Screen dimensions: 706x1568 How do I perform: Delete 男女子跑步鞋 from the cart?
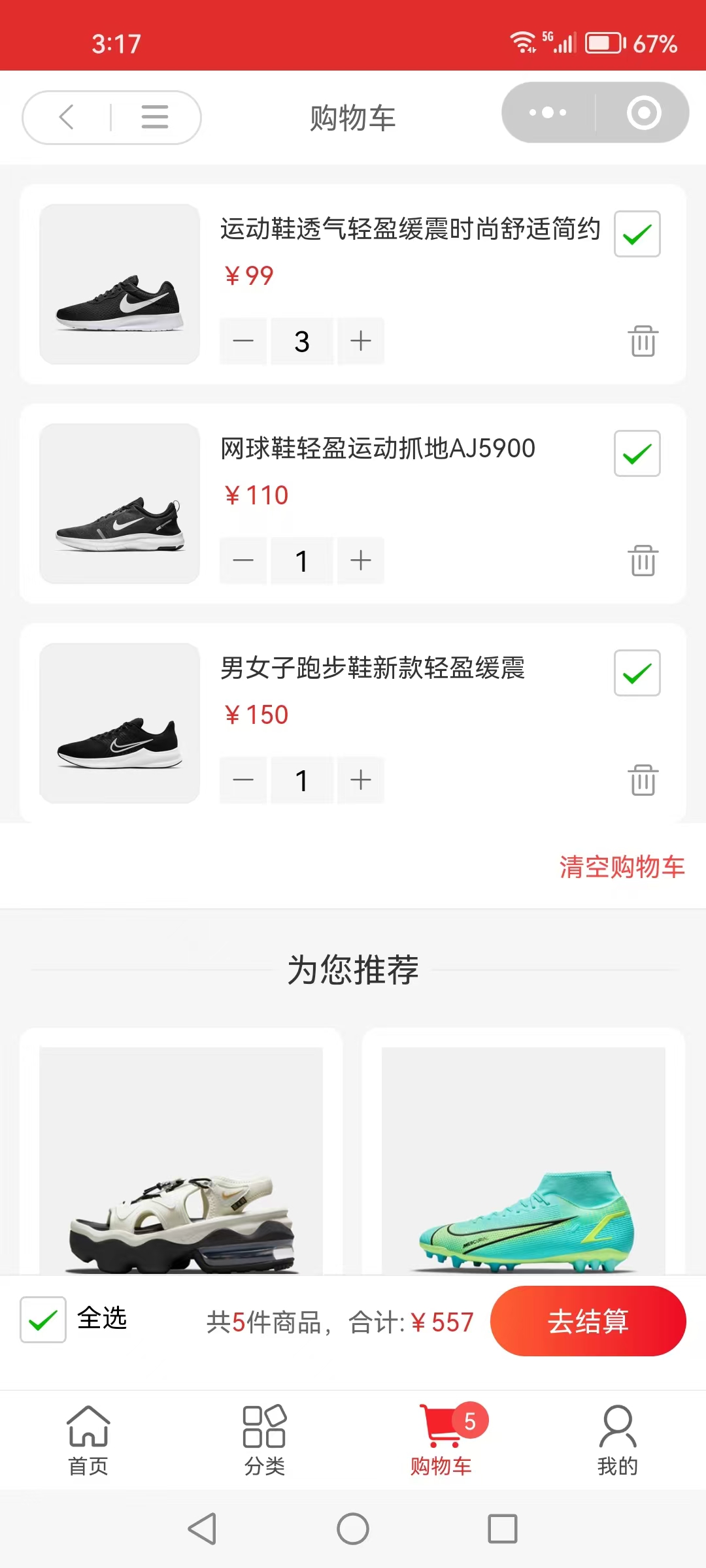(643, 780)
